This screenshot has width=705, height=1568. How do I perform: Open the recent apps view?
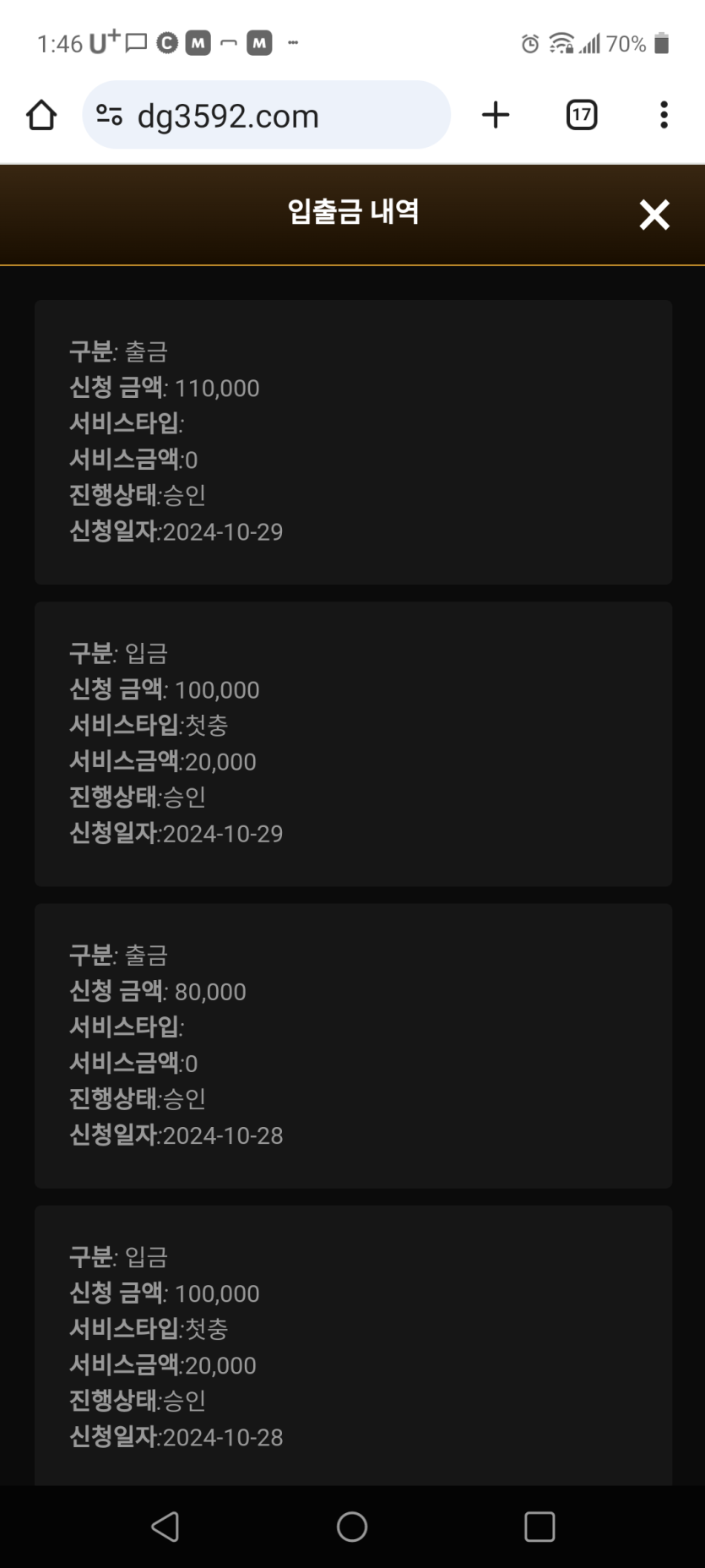(540, 1527)
